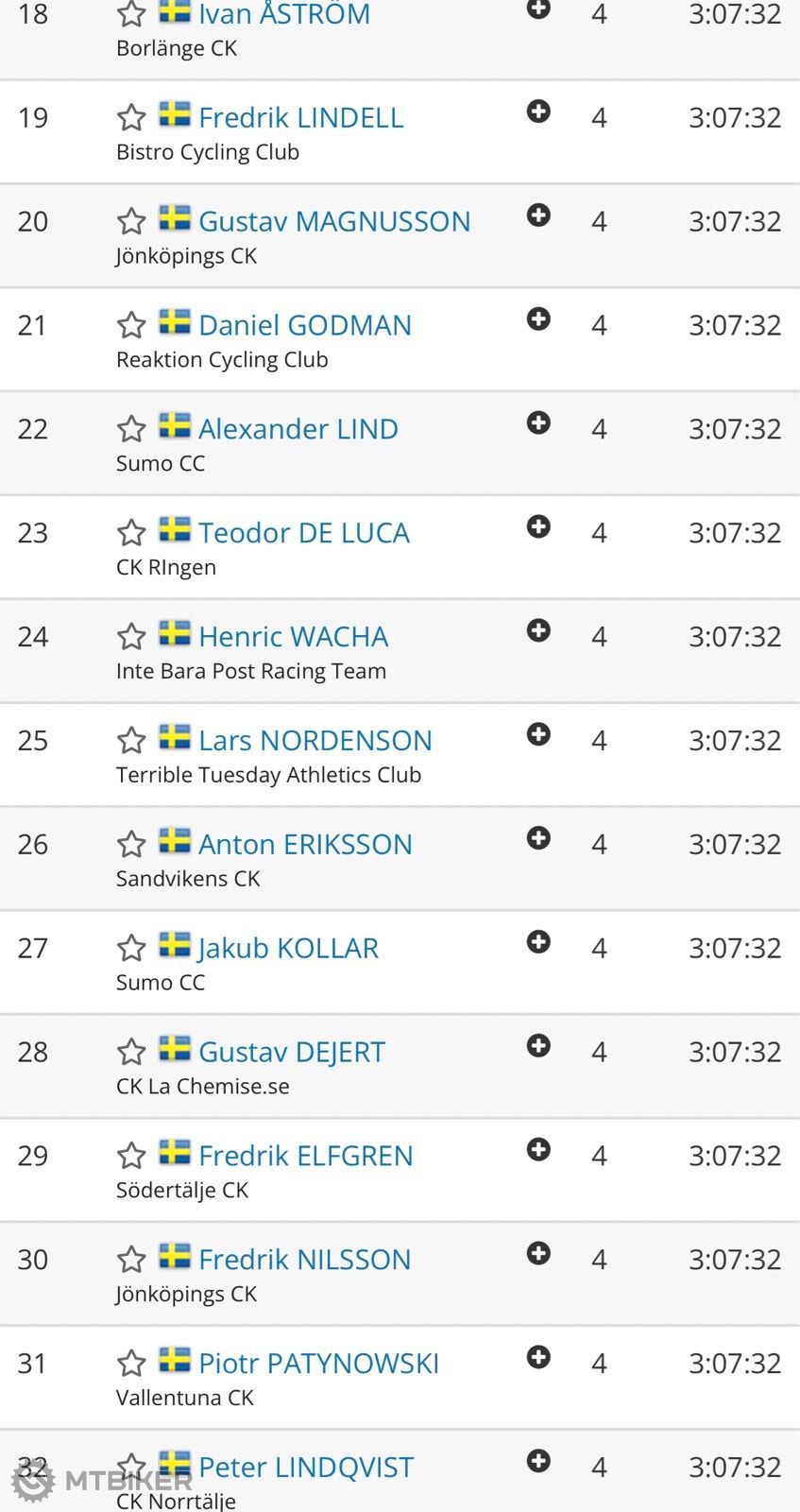Expand Jakub KOLLAR's result details
The width and height of the screenshot is (800, 1512).
point(538,942)
